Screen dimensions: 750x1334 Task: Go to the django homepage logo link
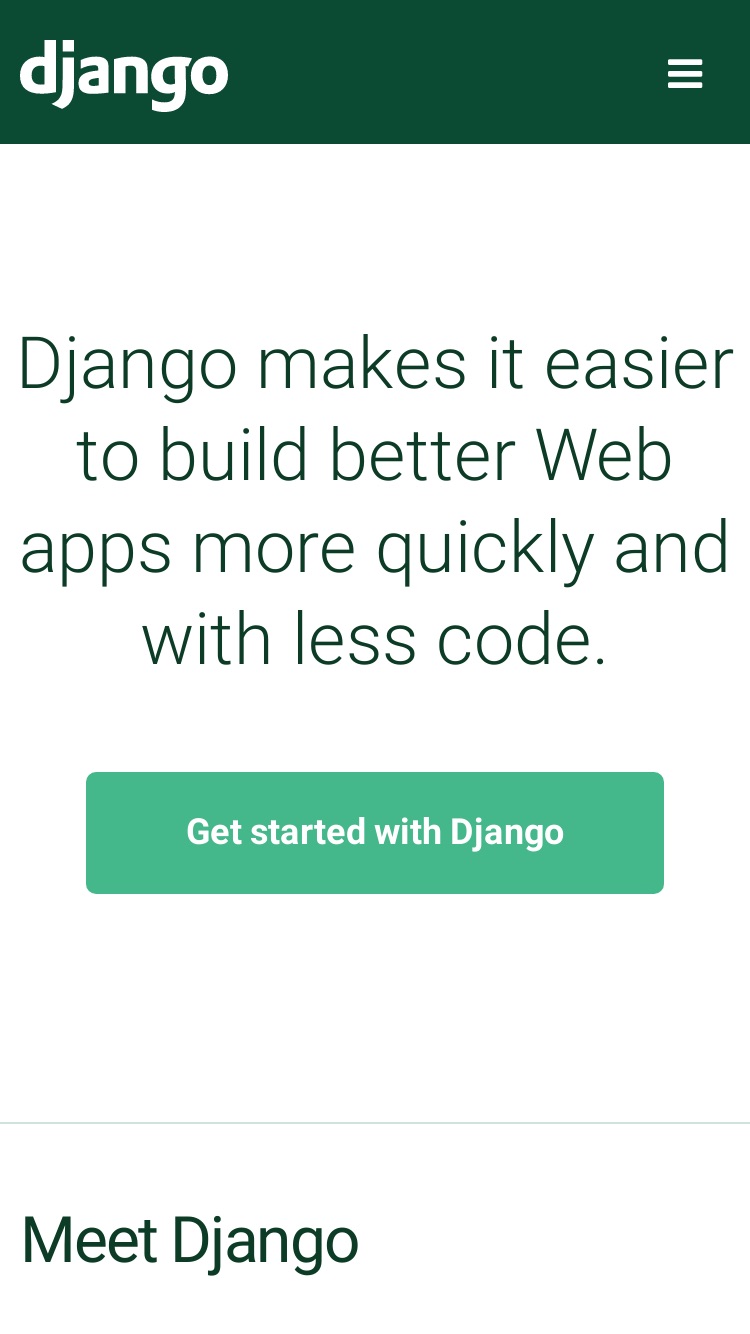tap(124, 74)
